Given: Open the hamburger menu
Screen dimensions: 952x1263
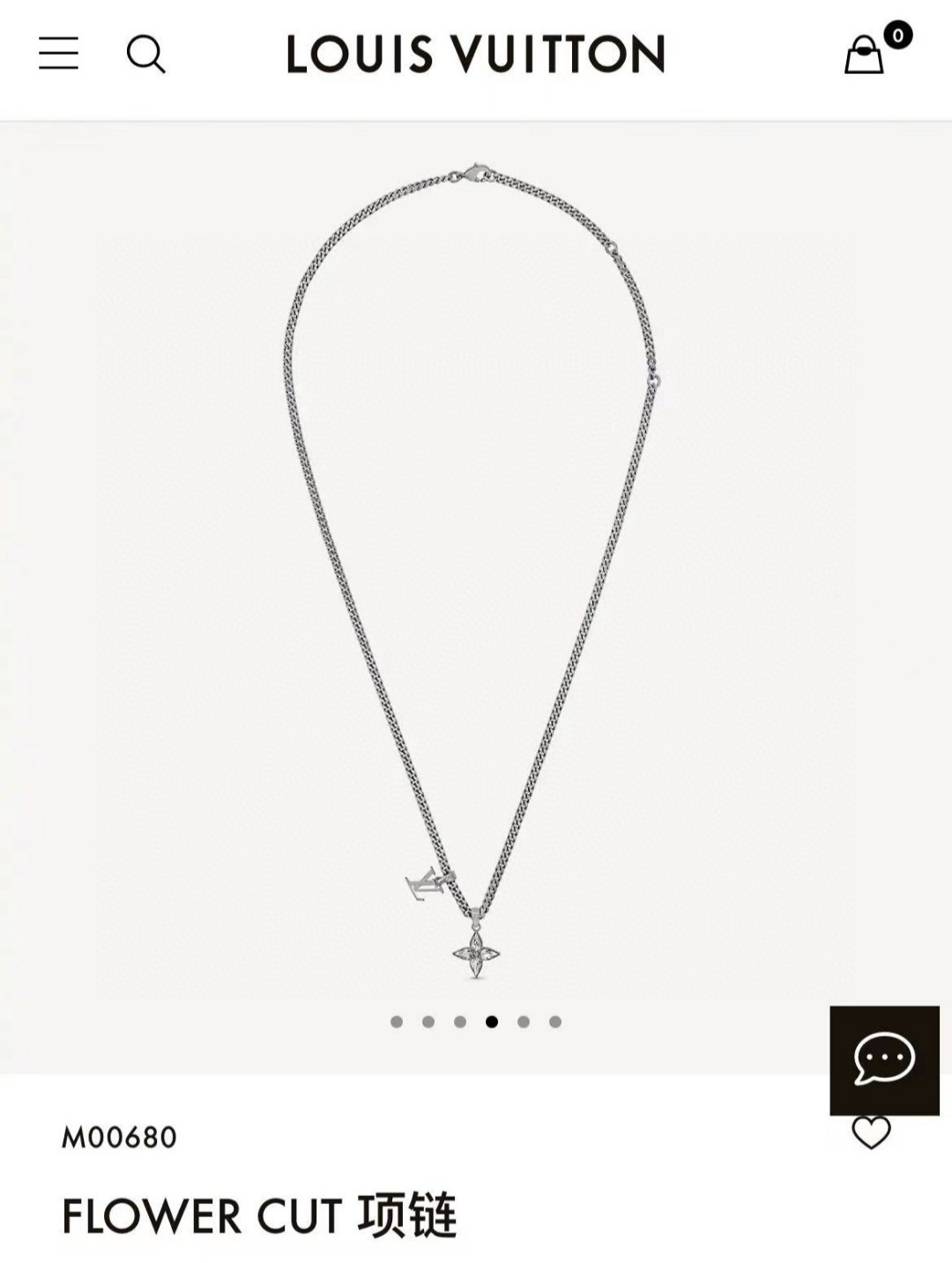Looking at the screenshot, I should point(58,54).
